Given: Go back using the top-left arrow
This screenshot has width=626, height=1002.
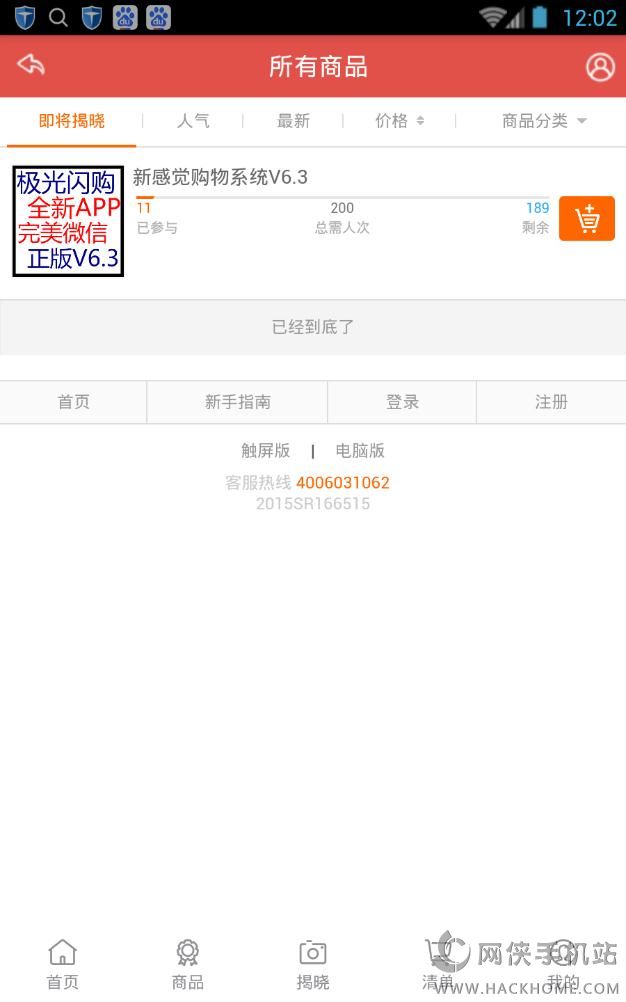Looking at the screenshot, I should tap(31, 66).
